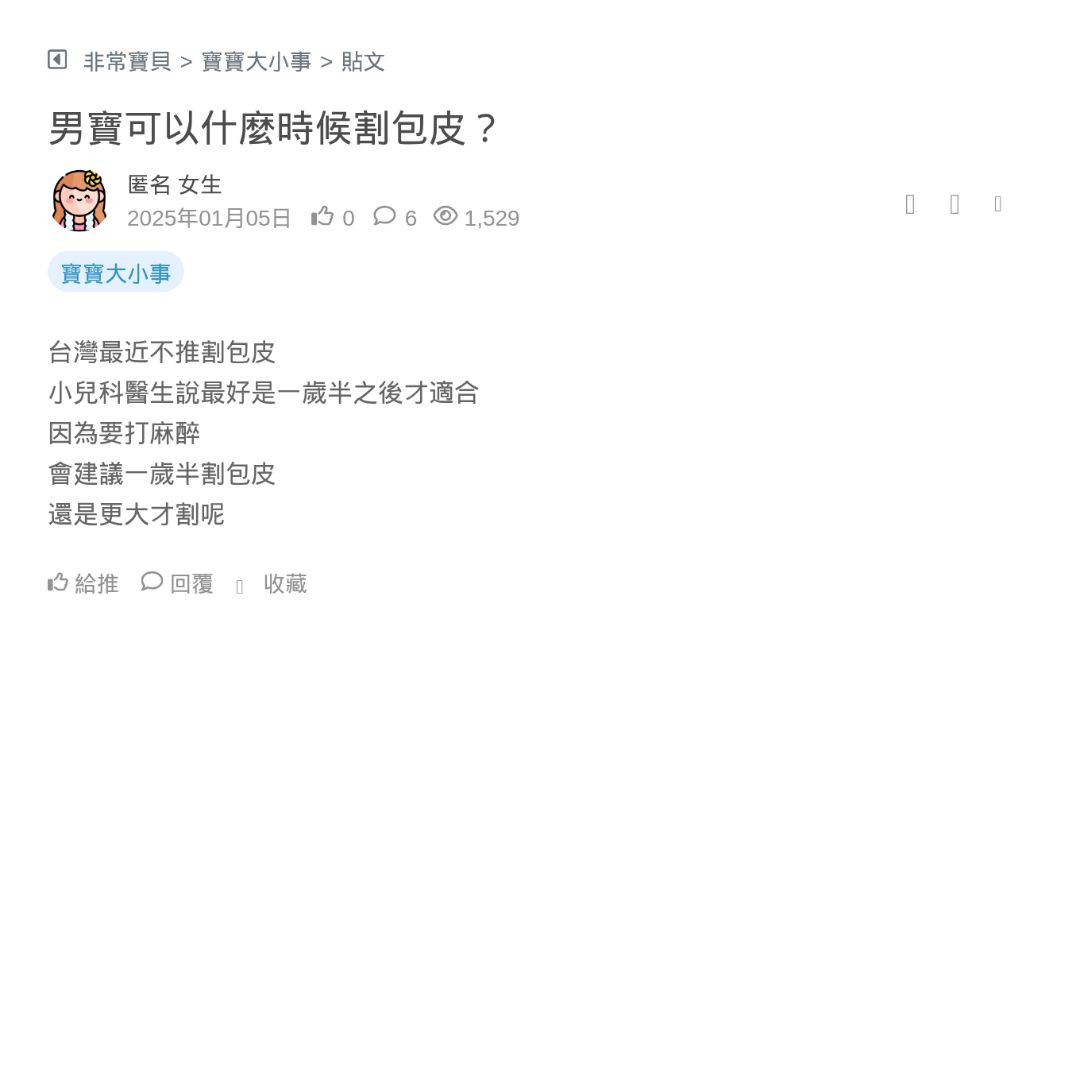Give the post a 給推 upvote

point(83,583)
